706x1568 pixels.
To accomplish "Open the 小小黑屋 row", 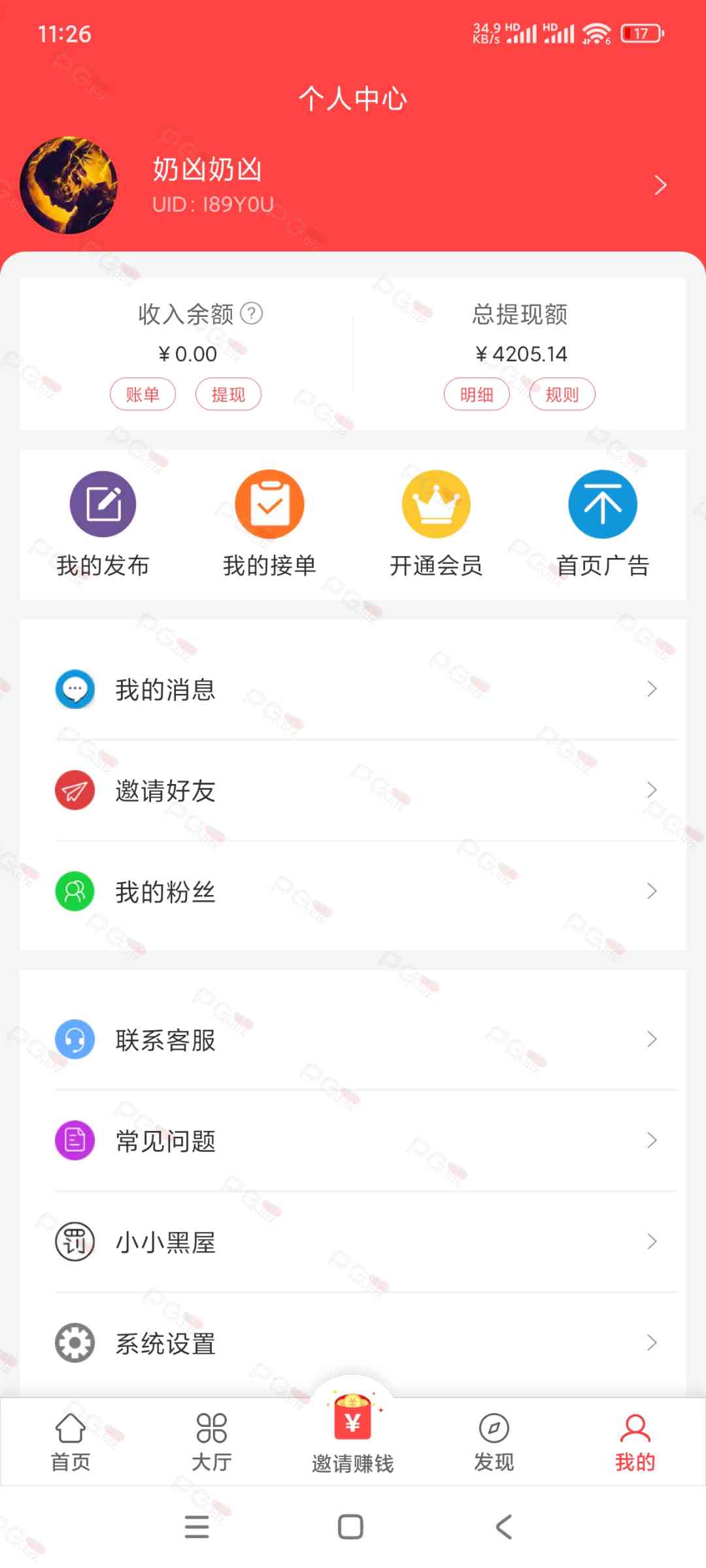I will (353, 1242).
